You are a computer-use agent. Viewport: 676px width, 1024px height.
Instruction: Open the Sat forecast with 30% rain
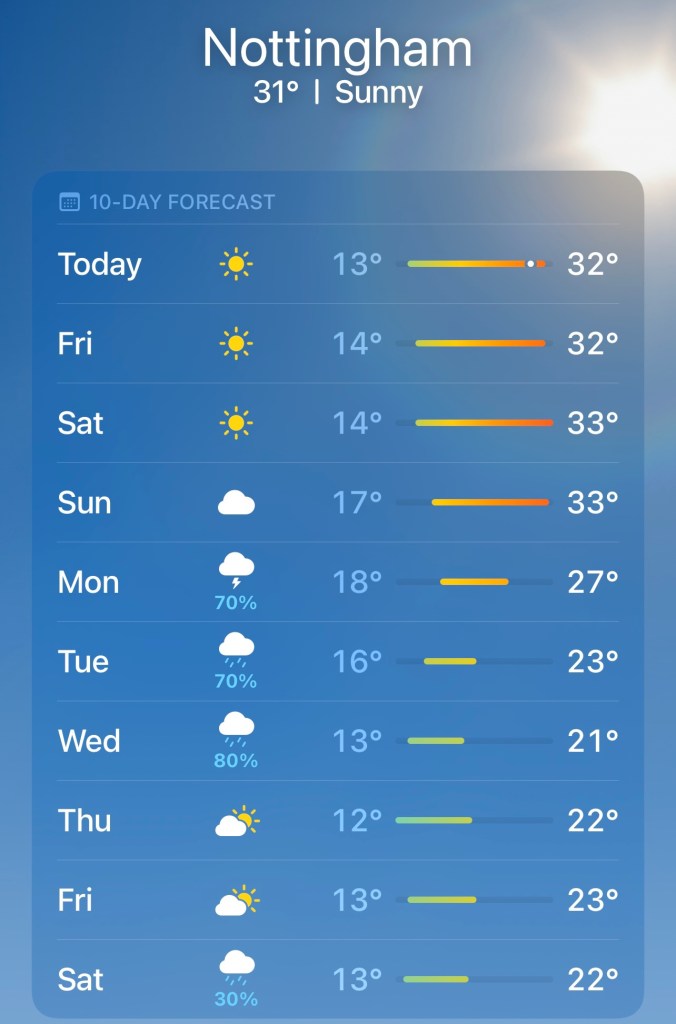337,978
